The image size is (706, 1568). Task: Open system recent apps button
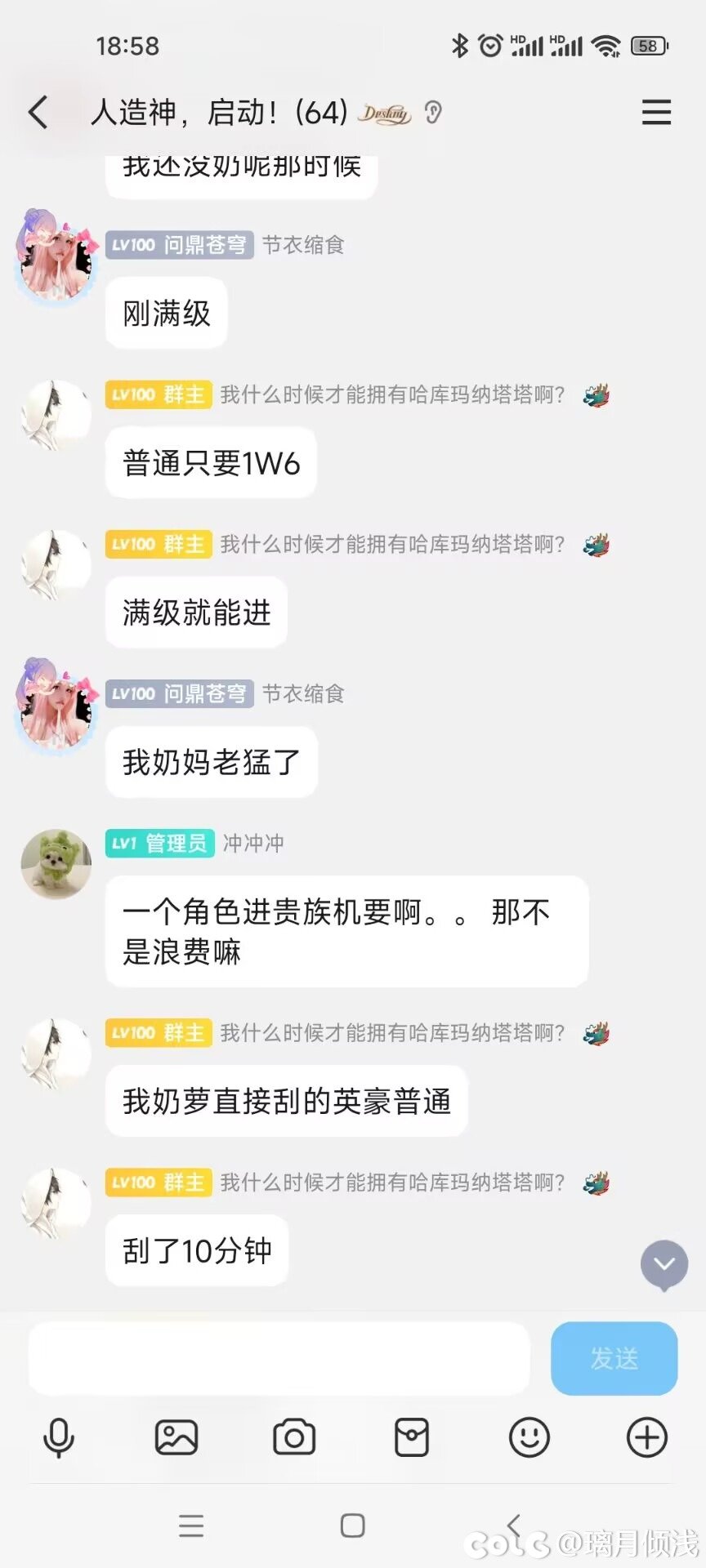pyautogui.click(x=191, y=1525)
